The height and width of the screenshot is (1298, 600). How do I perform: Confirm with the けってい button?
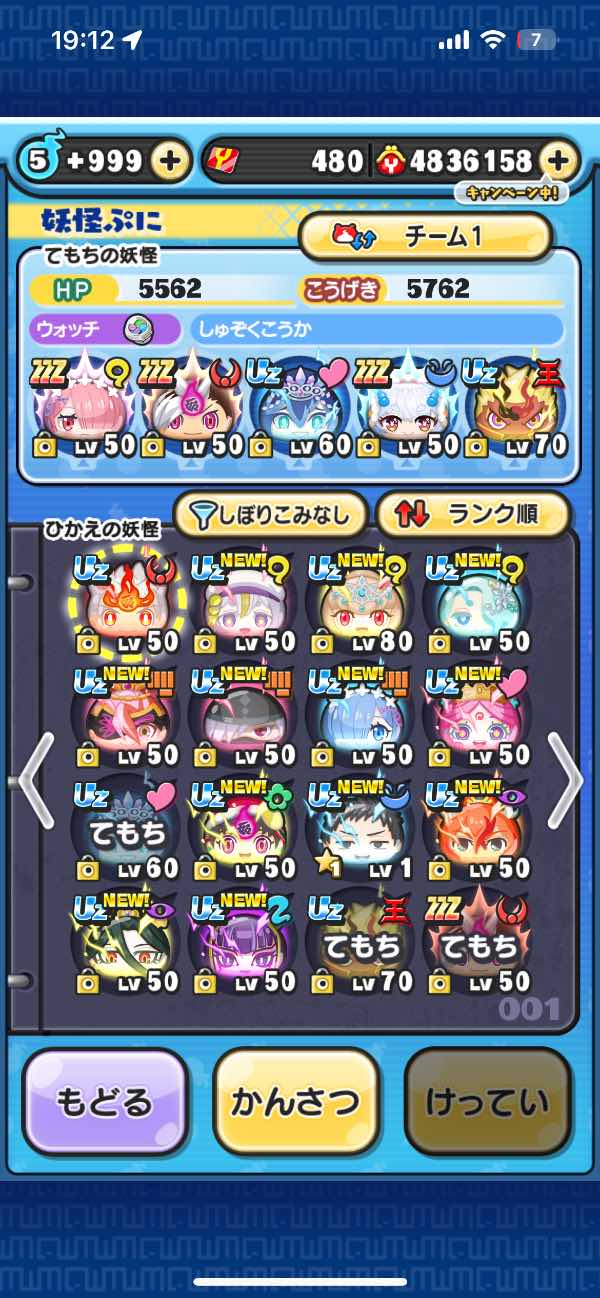point(487,1102)
